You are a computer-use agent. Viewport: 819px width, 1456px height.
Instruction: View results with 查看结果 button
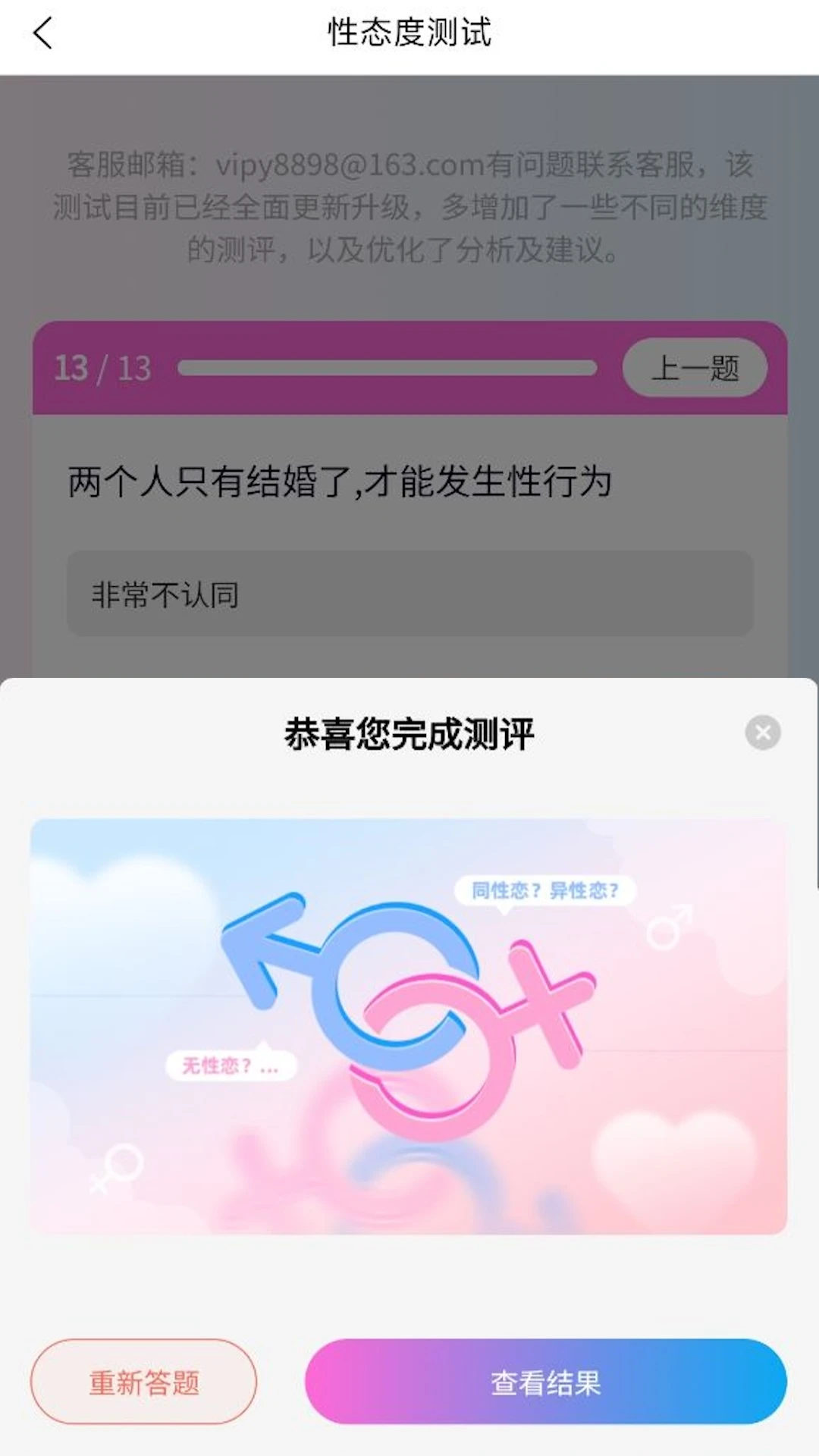[546, 1382]
